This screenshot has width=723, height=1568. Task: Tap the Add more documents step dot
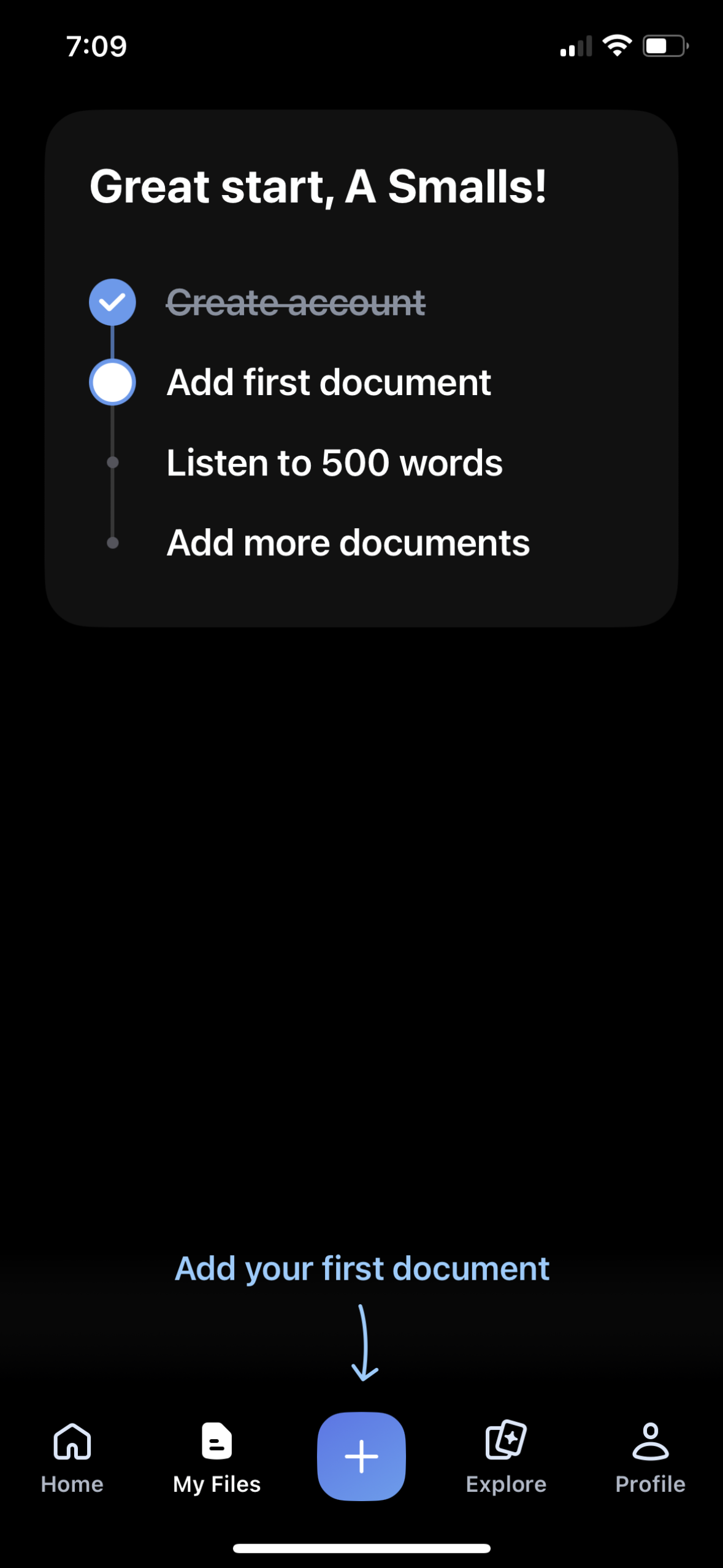pyautogui.click(x=112, y=542)
